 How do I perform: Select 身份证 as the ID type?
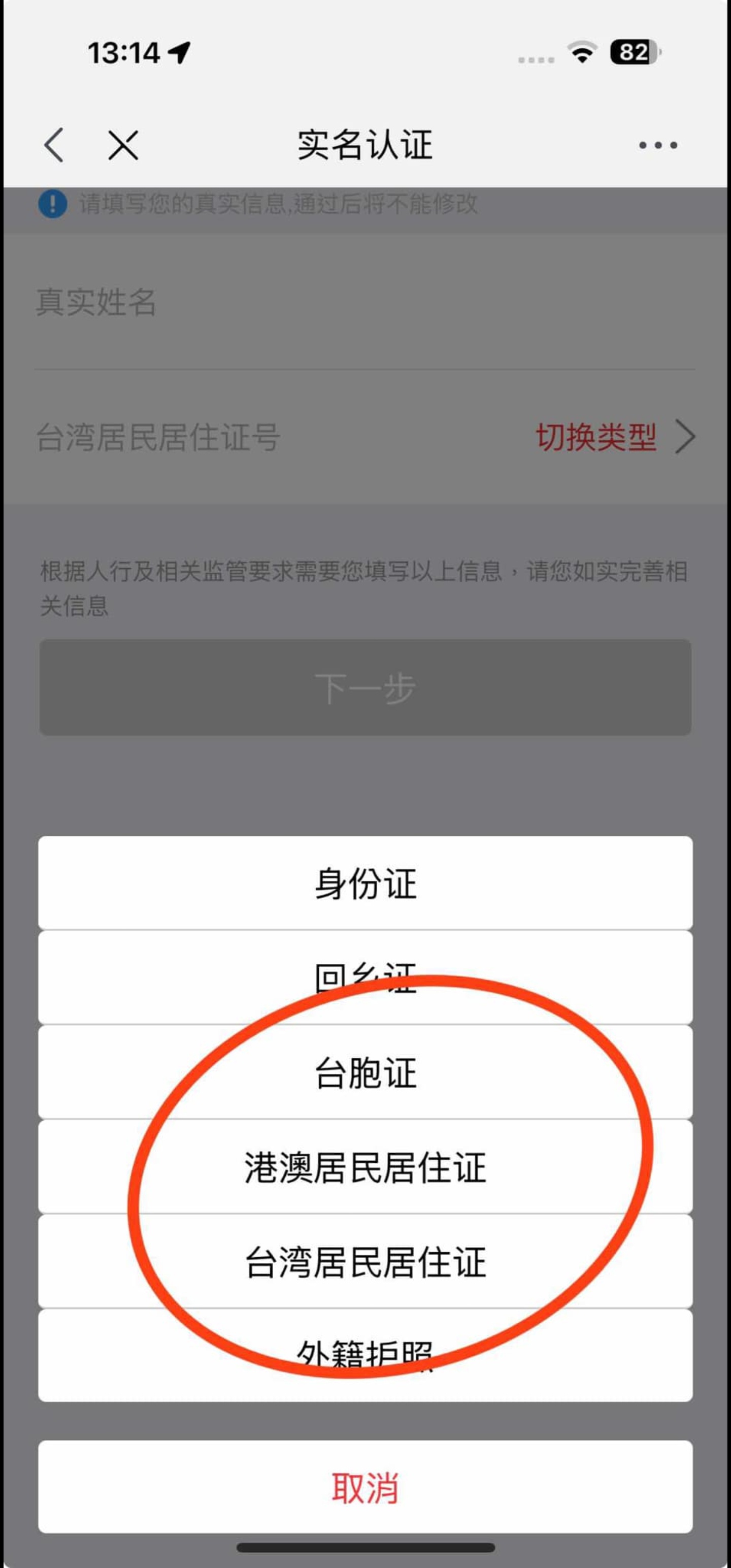point(365,883)
